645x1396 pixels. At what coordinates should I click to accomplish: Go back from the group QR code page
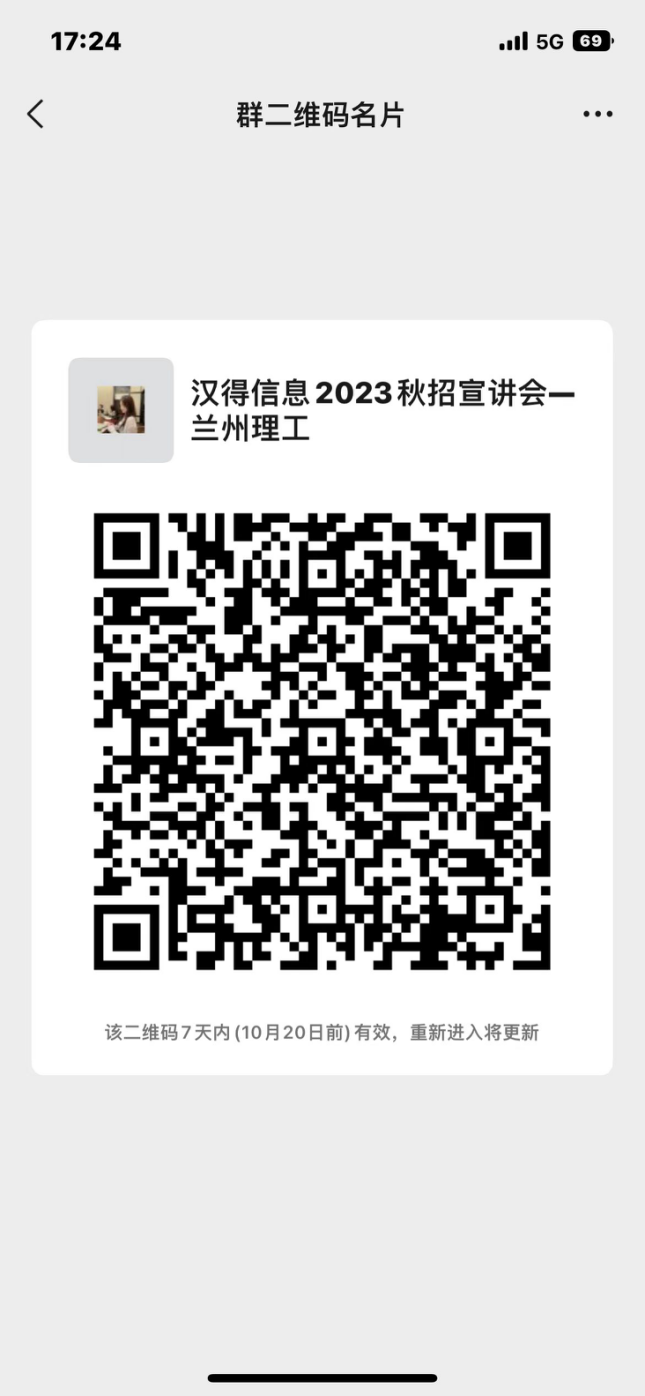36,114
